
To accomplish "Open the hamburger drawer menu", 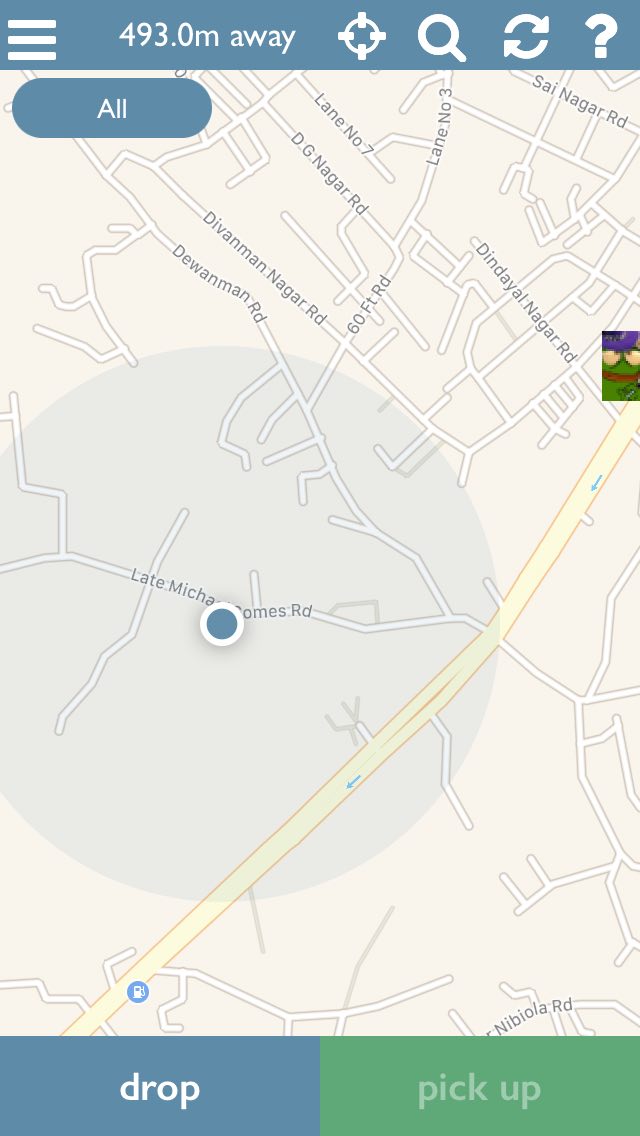I will (x=32, y=38).
